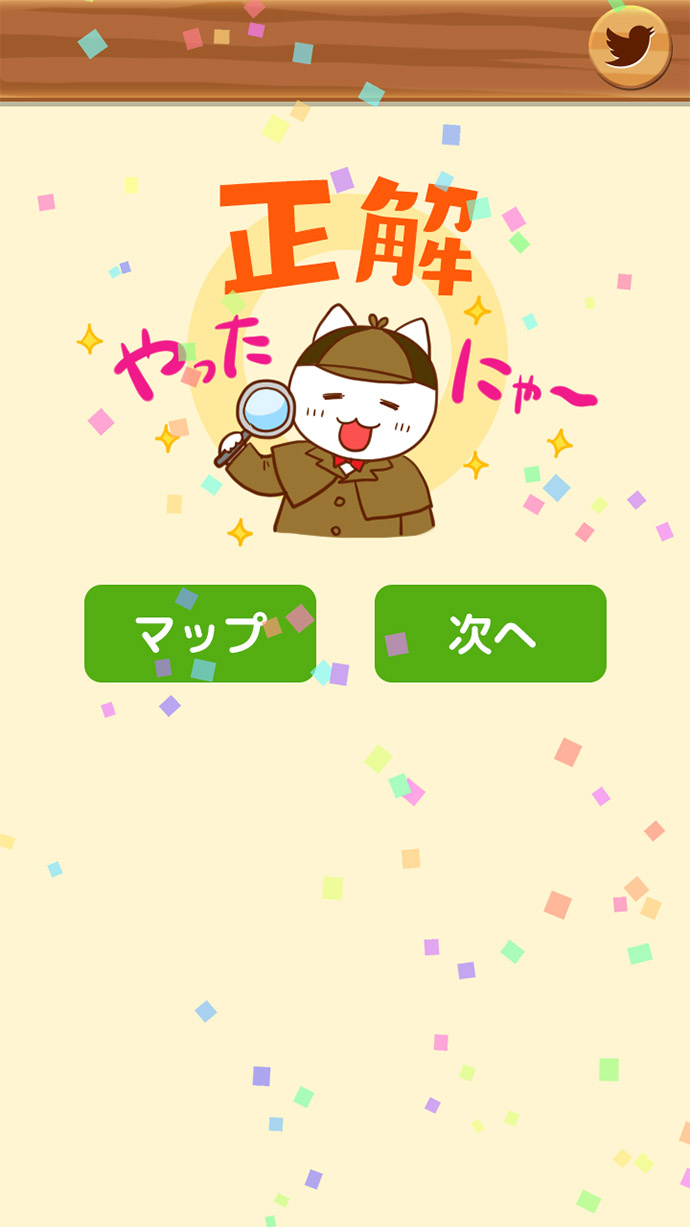
Task: Open the マップ map button
Action: point(200,634)
